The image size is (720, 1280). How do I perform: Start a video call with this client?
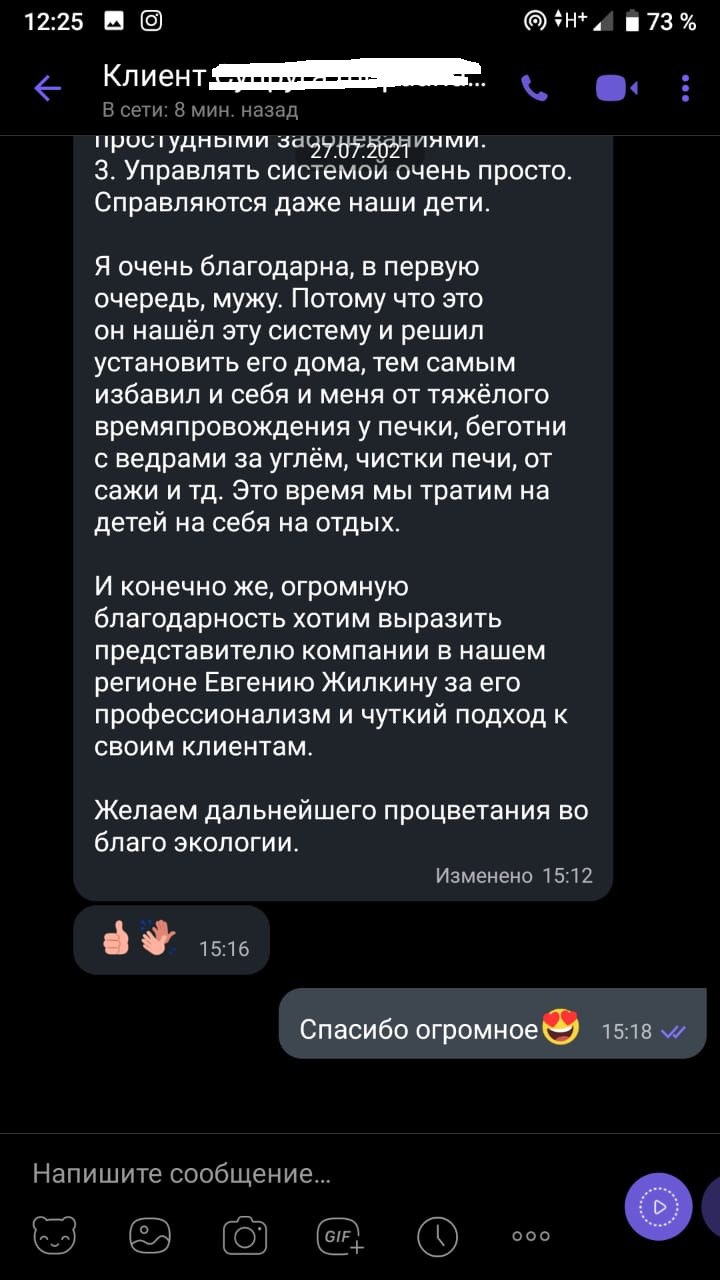[x=616, y=89]
